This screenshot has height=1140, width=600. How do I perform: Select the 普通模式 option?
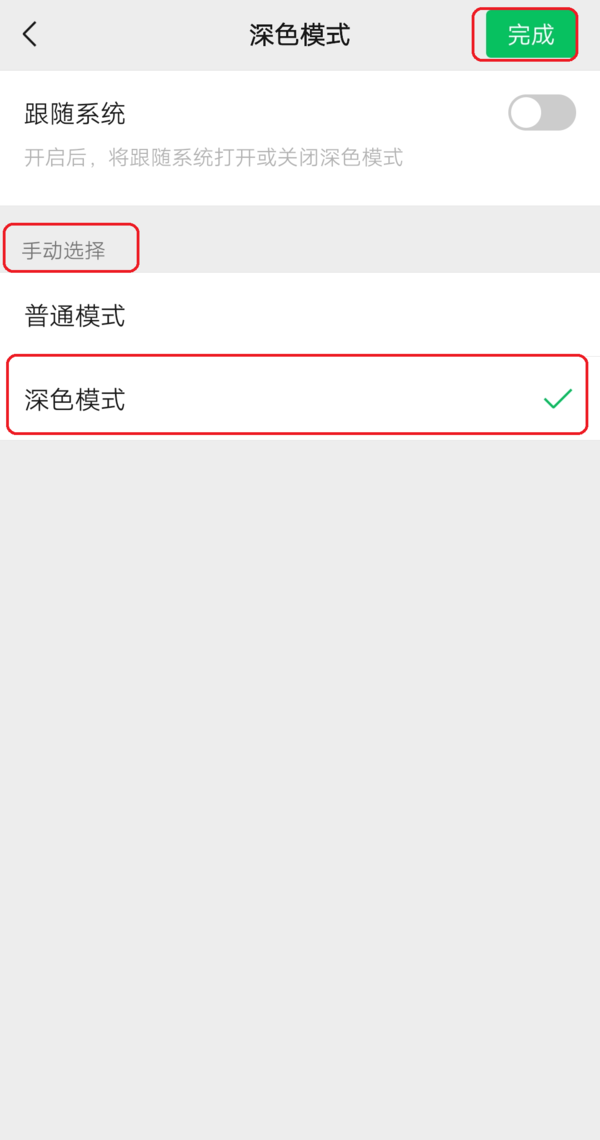pyautogui.click(x=300, y=316)
